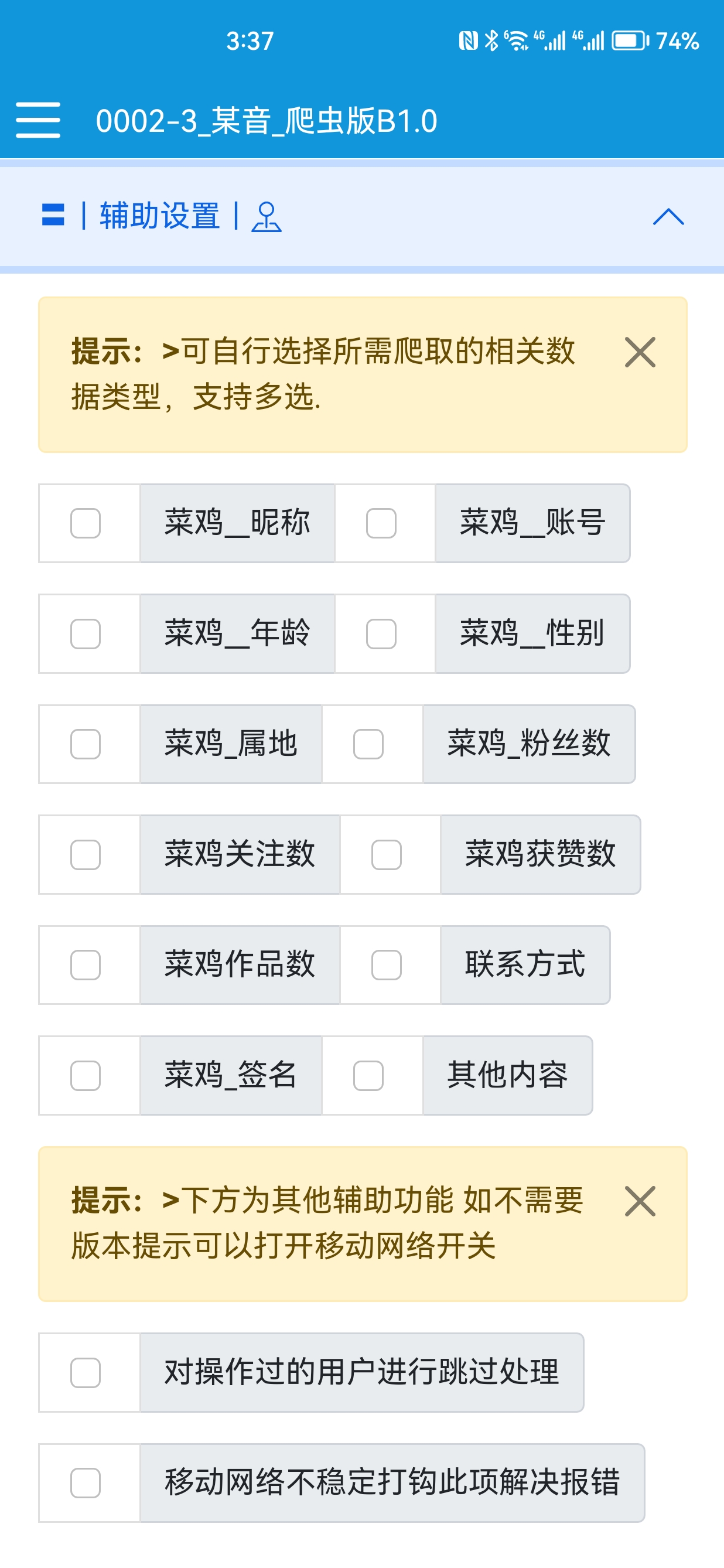
Task: Close the hint about the mobile network switch
Action: [x=640, y=1202]
